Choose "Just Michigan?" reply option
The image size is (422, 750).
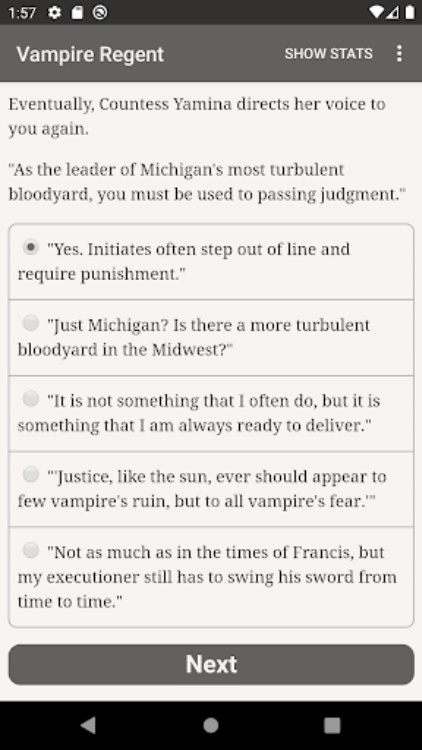pyautogui.click(x=211, y=338)
